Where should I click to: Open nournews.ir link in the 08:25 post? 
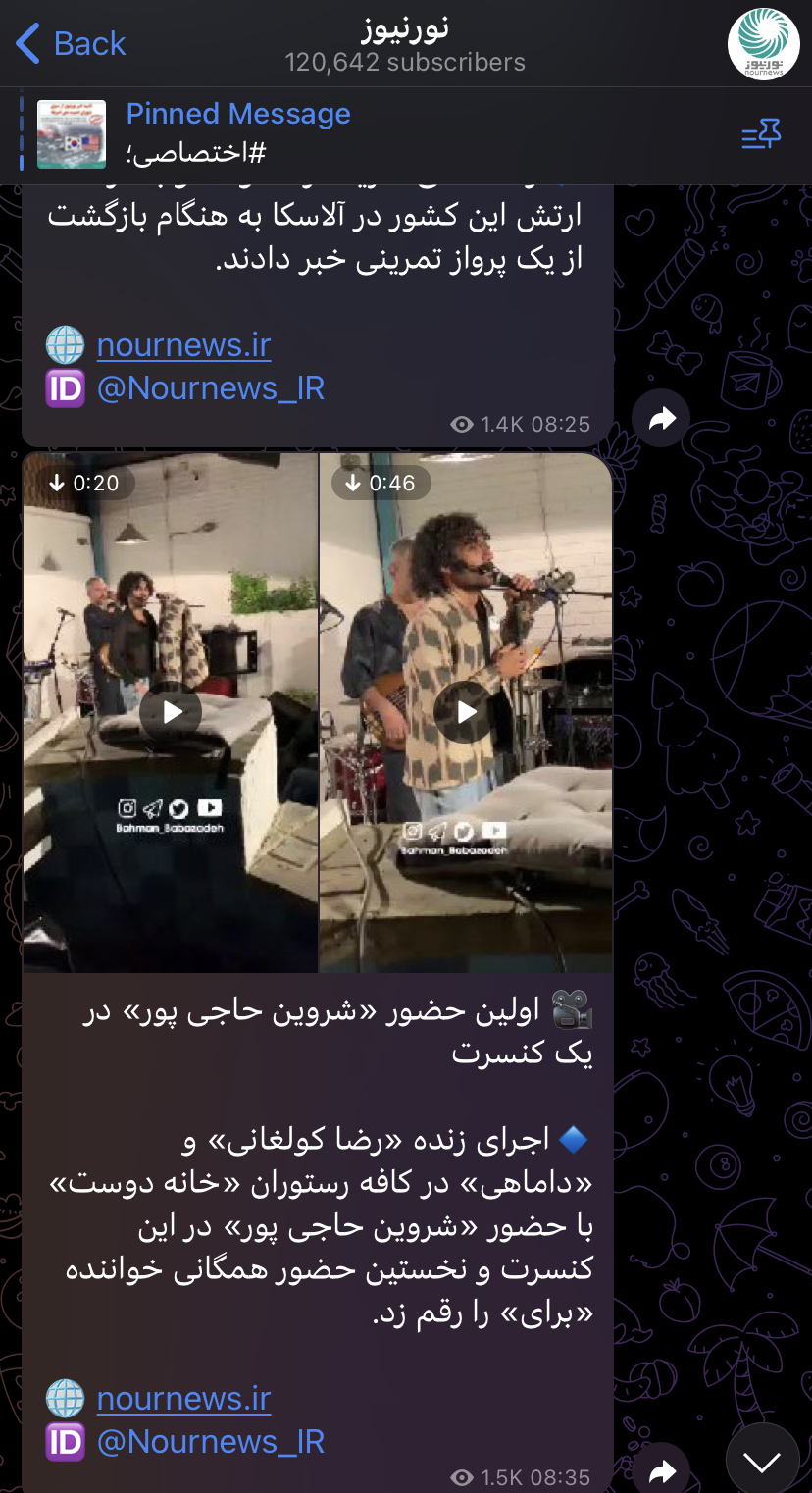[x=183, y=345]
